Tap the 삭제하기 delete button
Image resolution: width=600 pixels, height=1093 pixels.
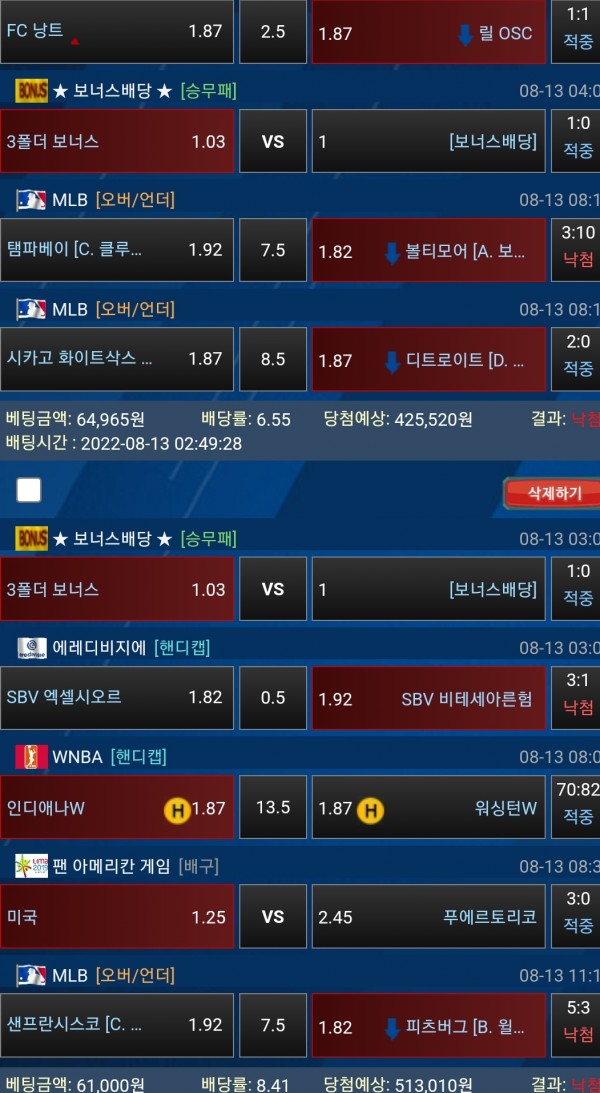coord(553,493)
